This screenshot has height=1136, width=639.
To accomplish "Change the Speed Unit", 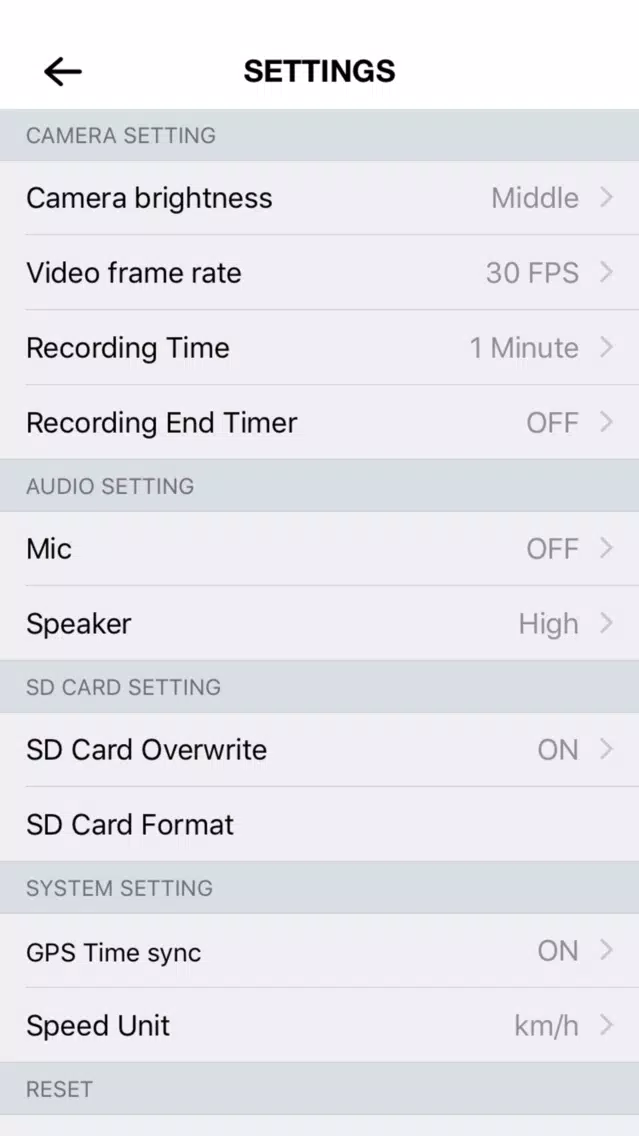I will tap(320, 1025).
